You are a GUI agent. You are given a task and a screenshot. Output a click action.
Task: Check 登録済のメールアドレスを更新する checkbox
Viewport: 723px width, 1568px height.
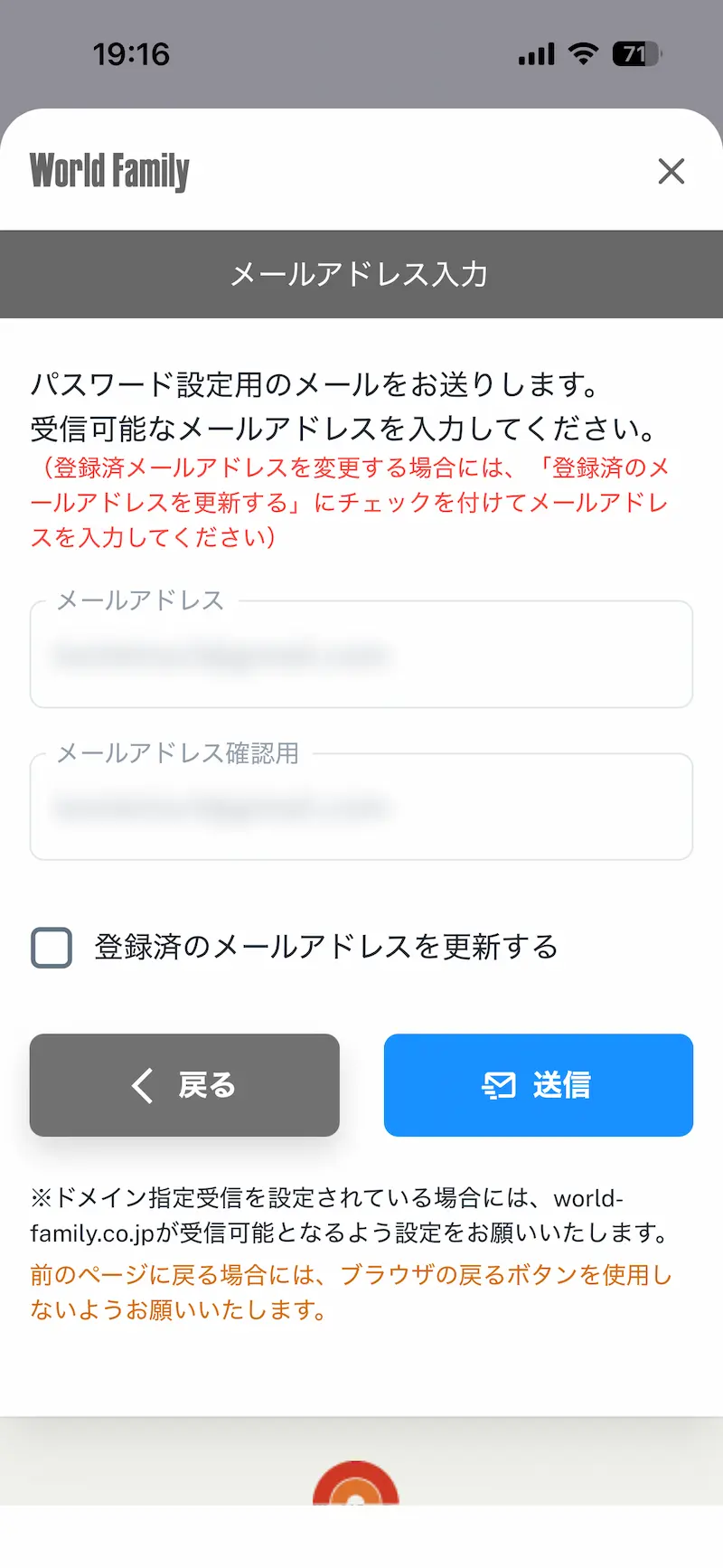click(52, 948)
